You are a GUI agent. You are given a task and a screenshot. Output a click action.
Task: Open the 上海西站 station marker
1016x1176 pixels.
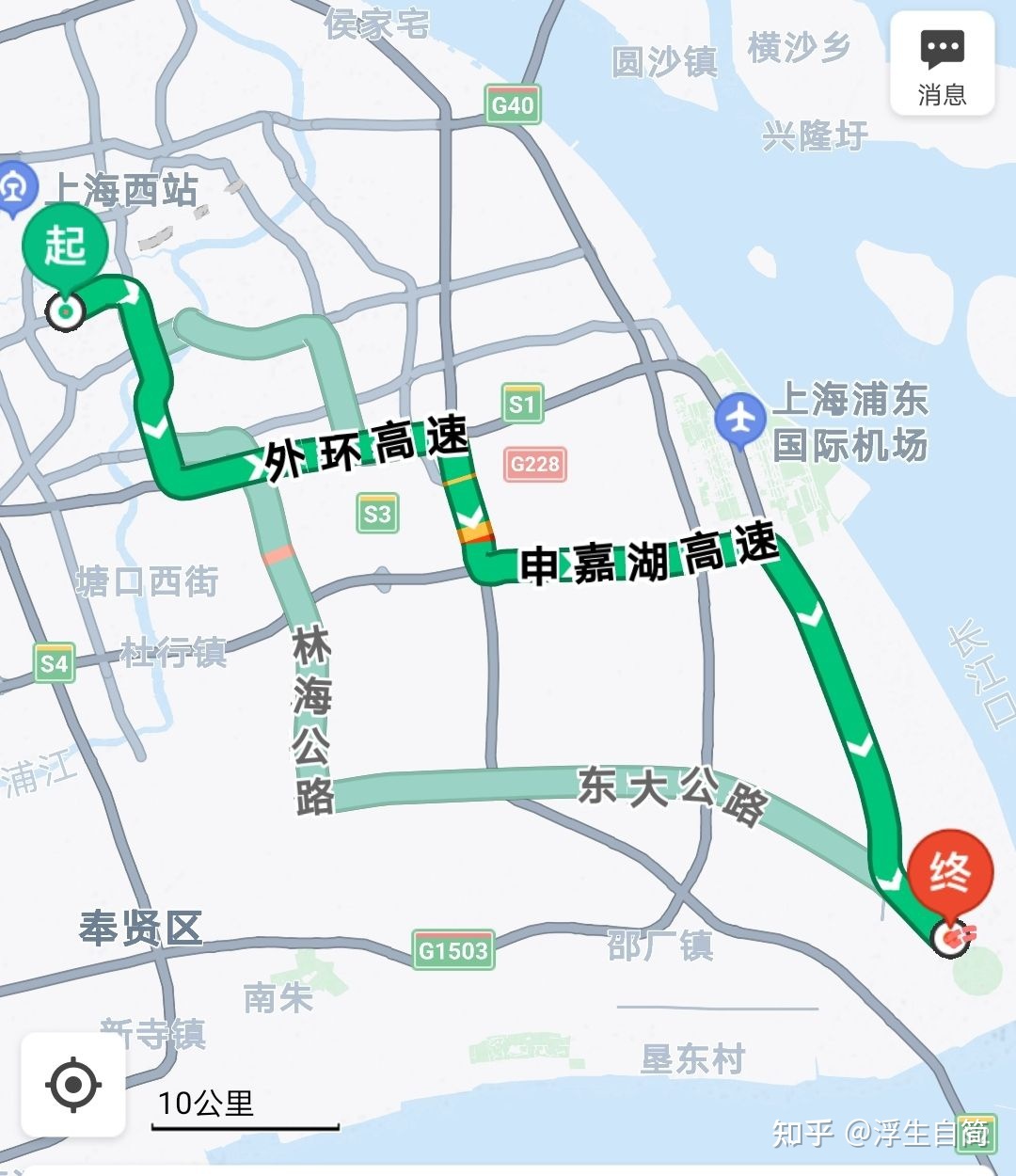15,188
